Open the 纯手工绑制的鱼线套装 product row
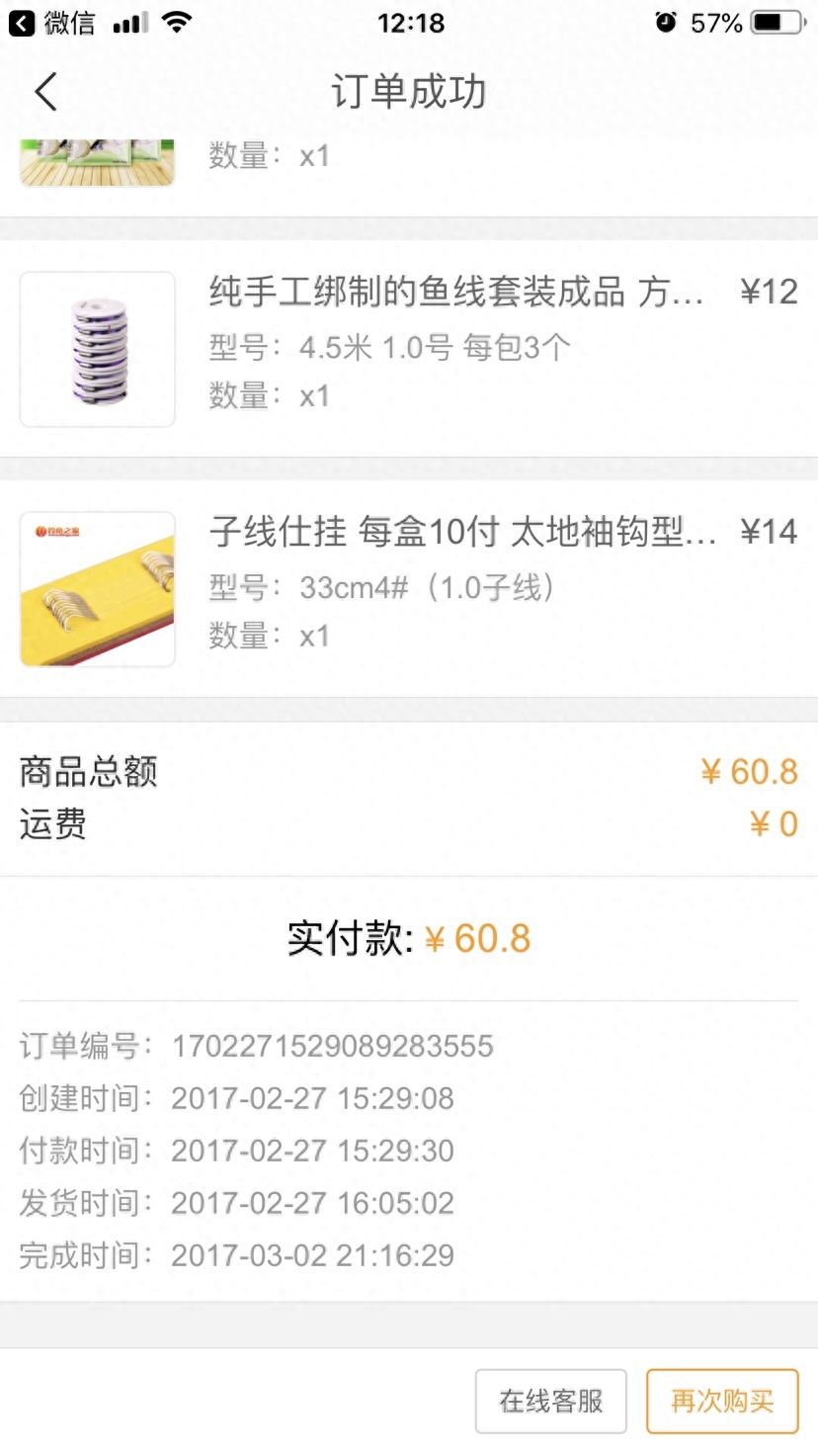The height and width of the screenshot is (1456, 818). (409, 348)
